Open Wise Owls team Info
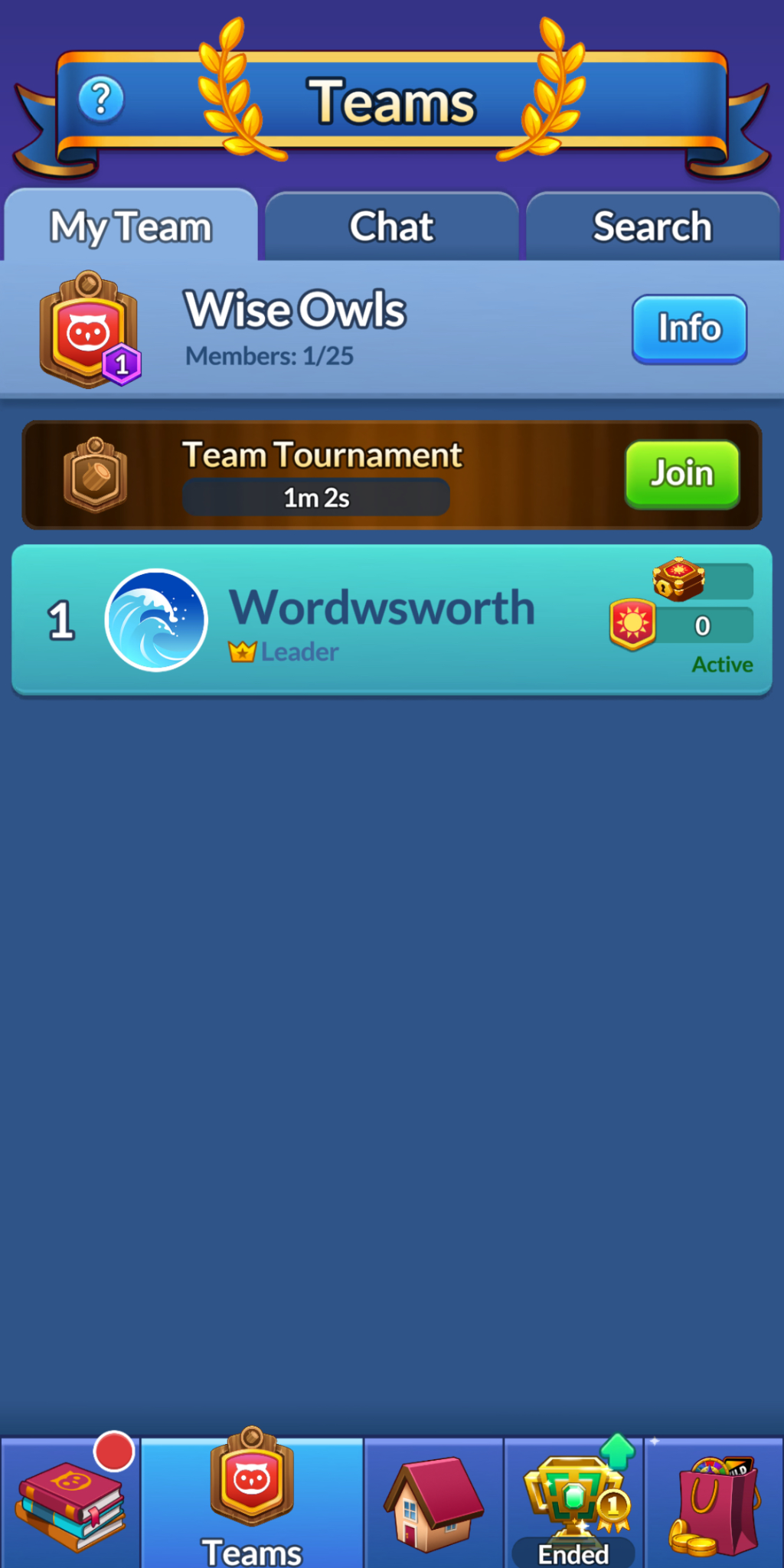Screen dimensions: 784x1568 tap(689, 328)
